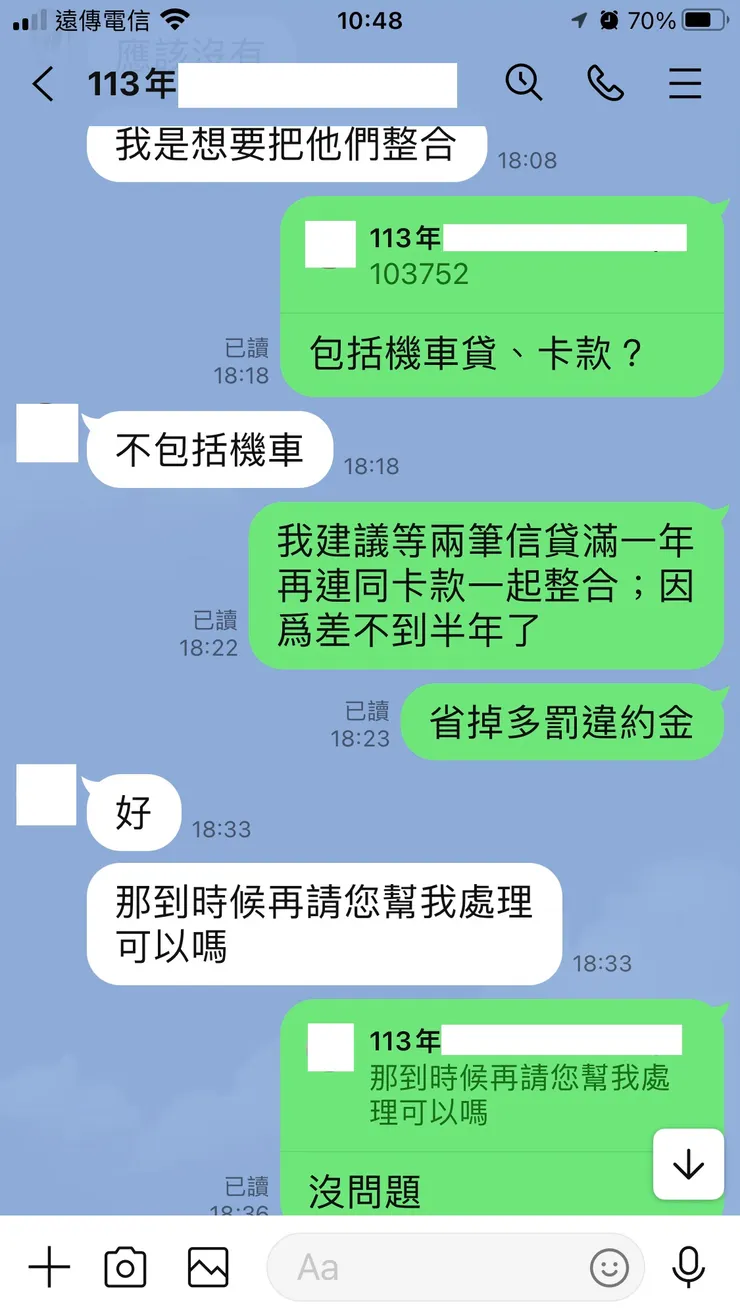This screenshot has height=1316, width=740.
Task: Tap the back arrow to leave the chat
Action: click(41, 84)
